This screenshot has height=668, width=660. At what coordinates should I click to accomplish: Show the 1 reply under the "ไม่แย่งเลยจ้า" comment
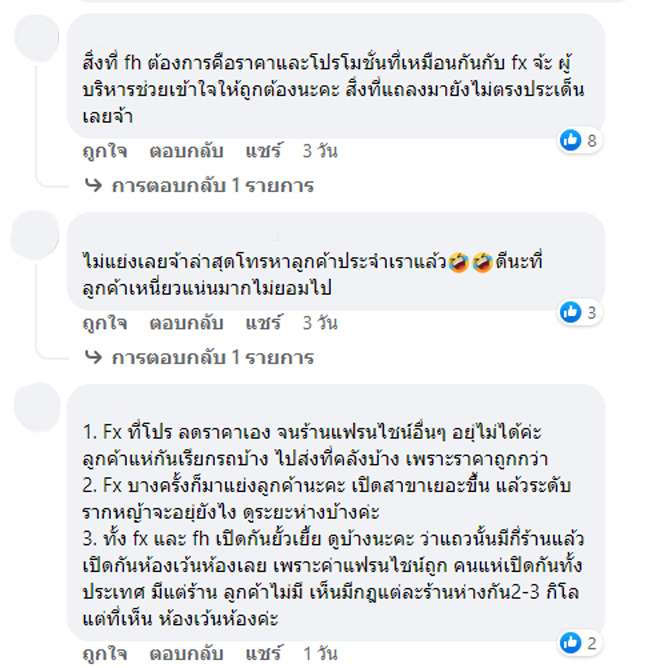[212, 357]
